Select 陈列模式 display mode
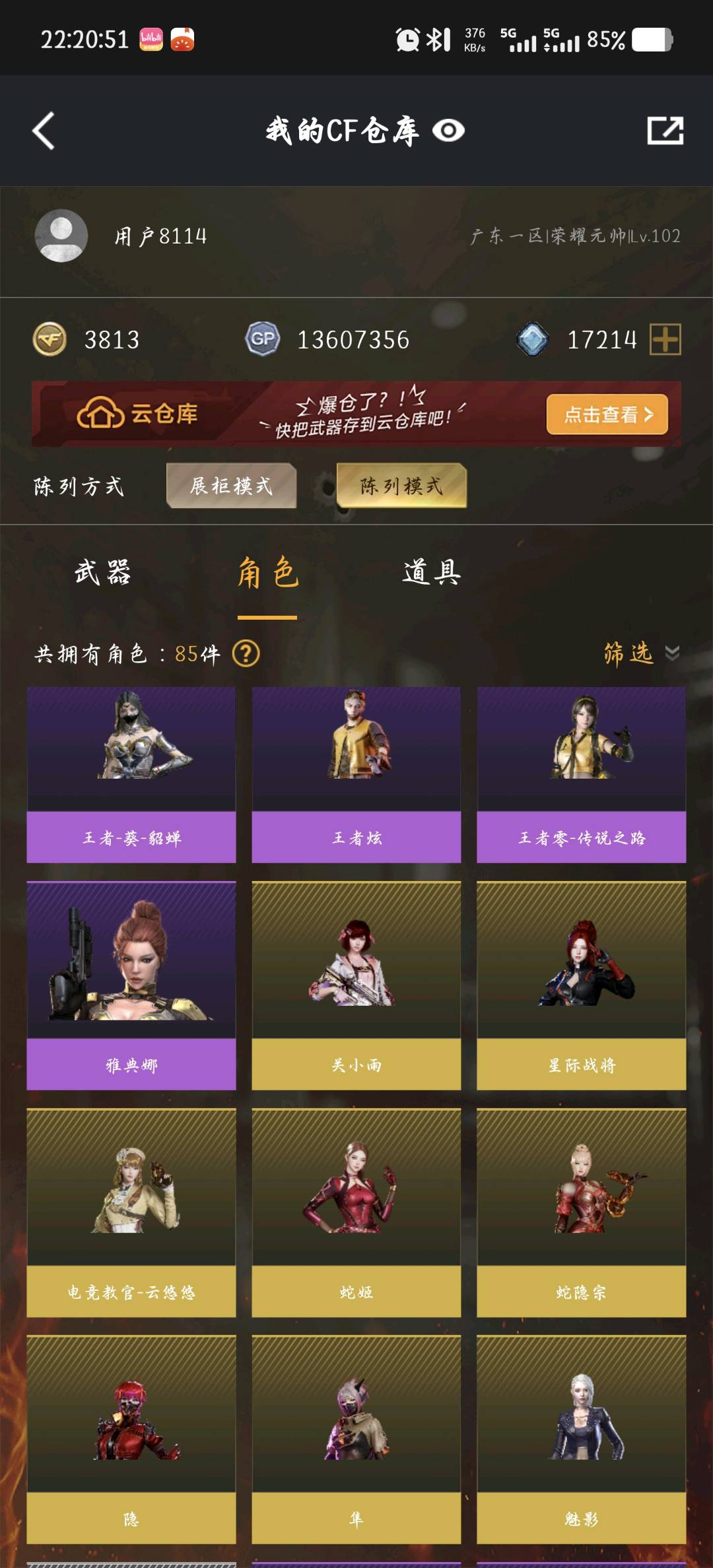The width and height of the screenshot is (713, 1568). coord(401,486)
